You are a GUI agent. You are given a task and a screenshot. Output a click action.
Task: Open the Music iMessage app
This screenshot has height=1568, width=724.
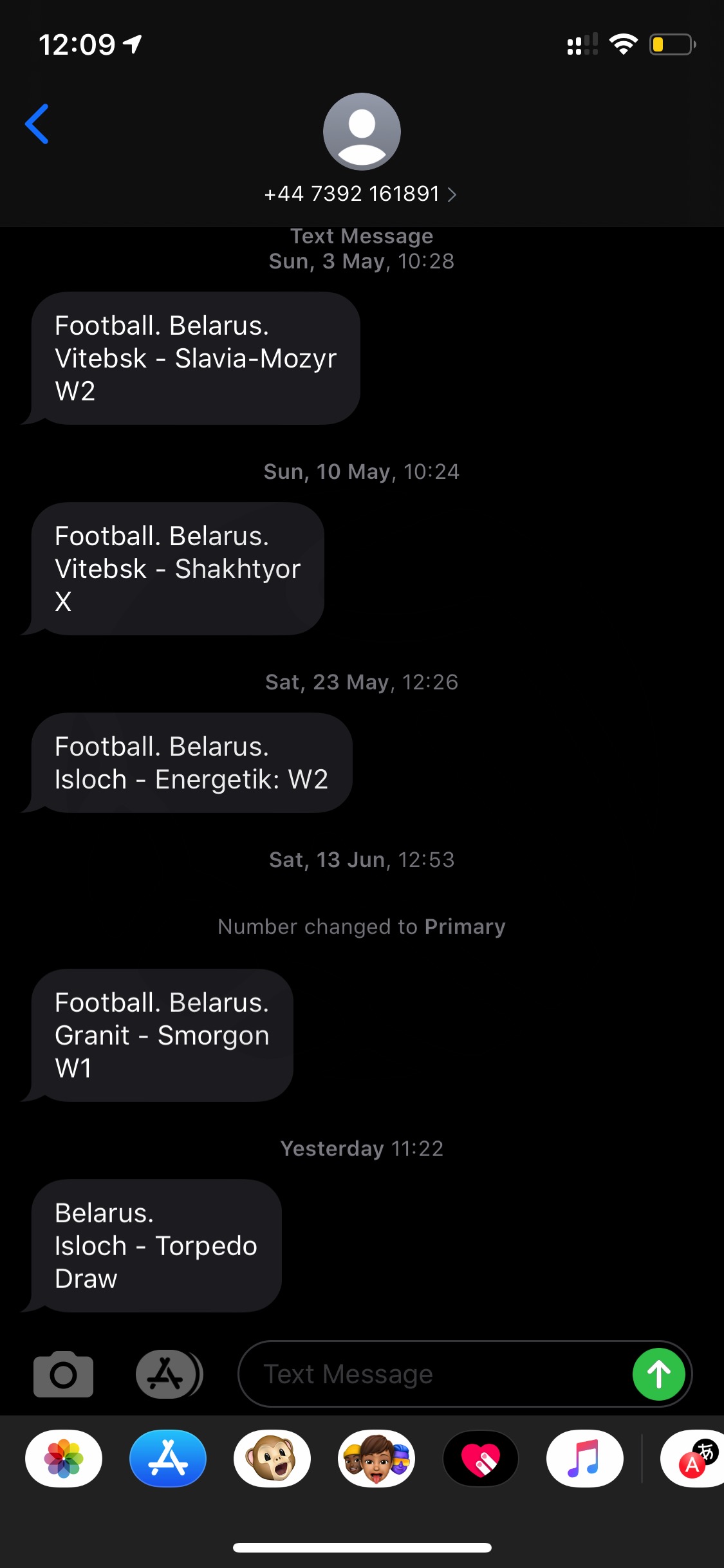point(585,1459)
